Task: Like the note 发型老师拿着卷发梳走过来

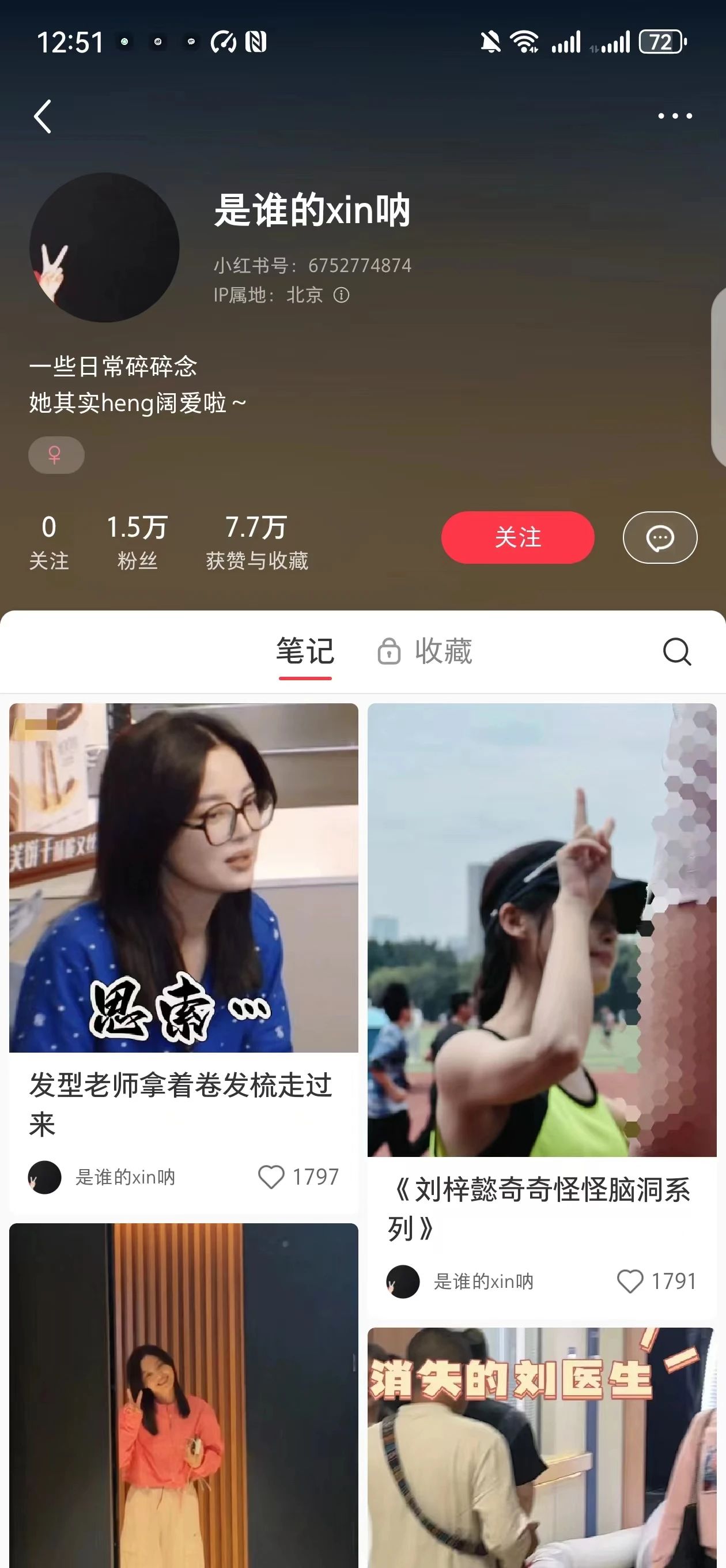Action: tap(271, 1177)
